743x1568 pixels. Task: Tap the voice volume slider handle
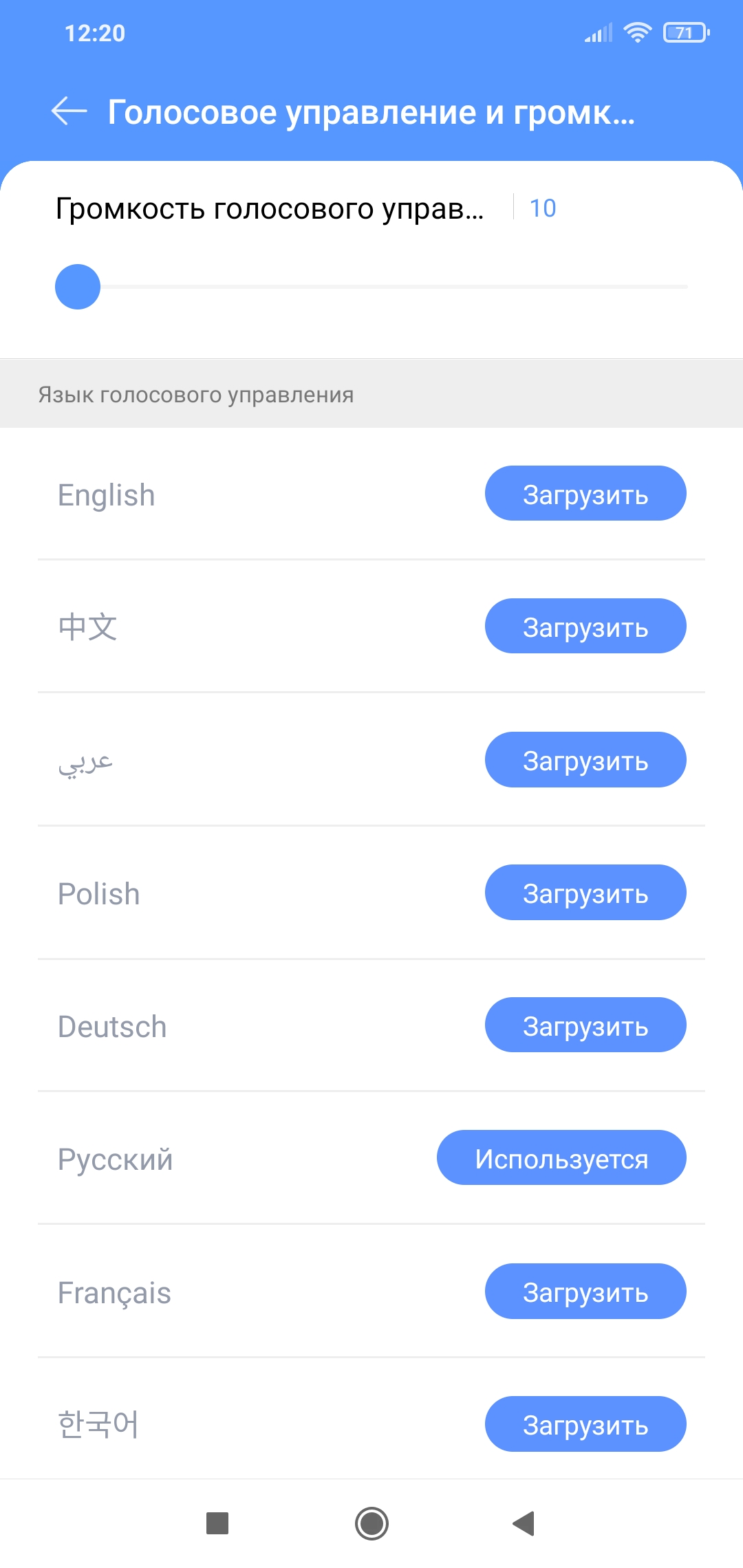pos(78,287)
